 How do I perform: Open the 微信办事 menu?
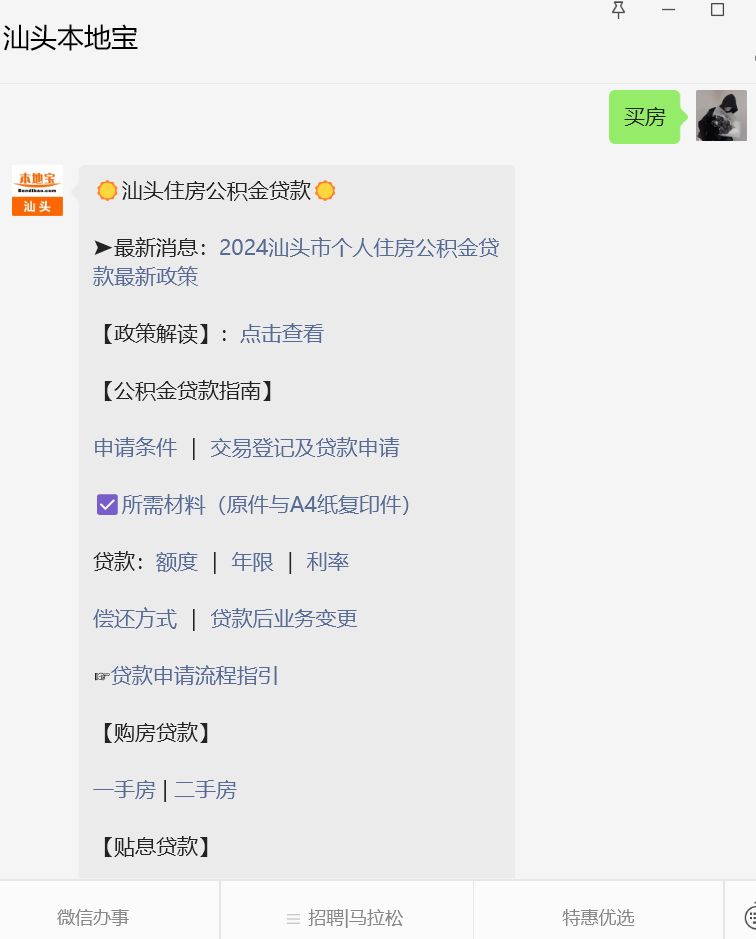click(93, 917)
